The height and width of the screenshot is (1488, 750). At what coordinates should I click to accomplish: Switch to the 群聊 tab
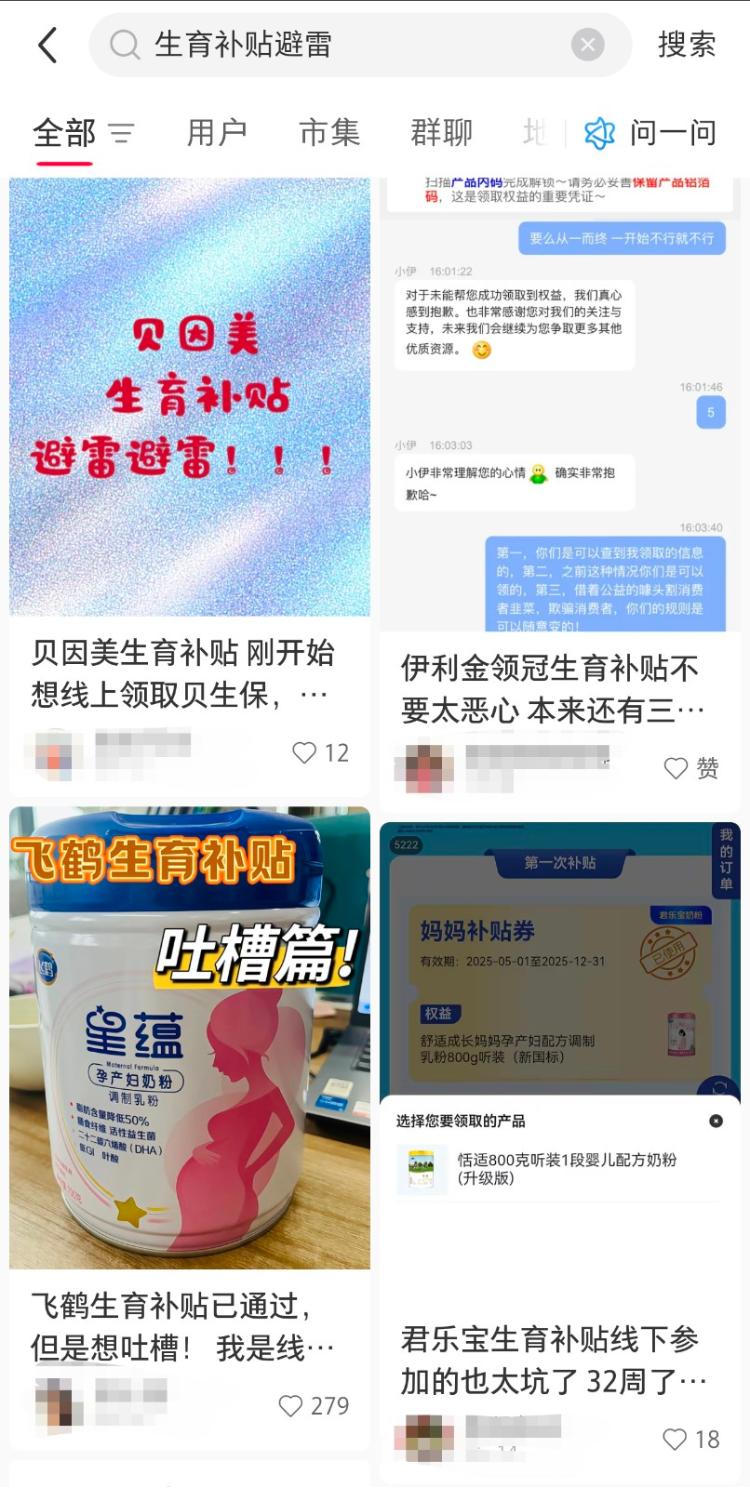pyautogui.click(x=441, y=133)
